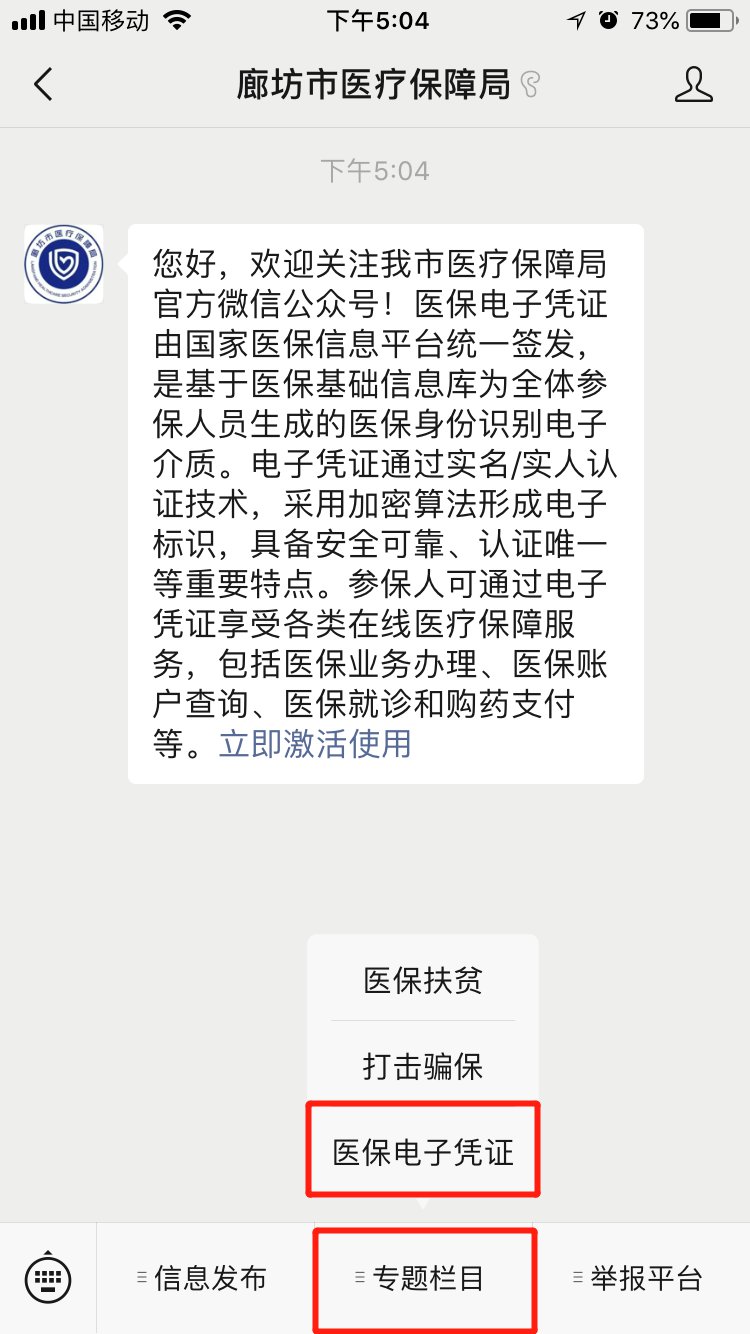Viewport: 750px width, 1334px height.
Task: Expand the 信息发布 menu
Action: (205, 1278)
